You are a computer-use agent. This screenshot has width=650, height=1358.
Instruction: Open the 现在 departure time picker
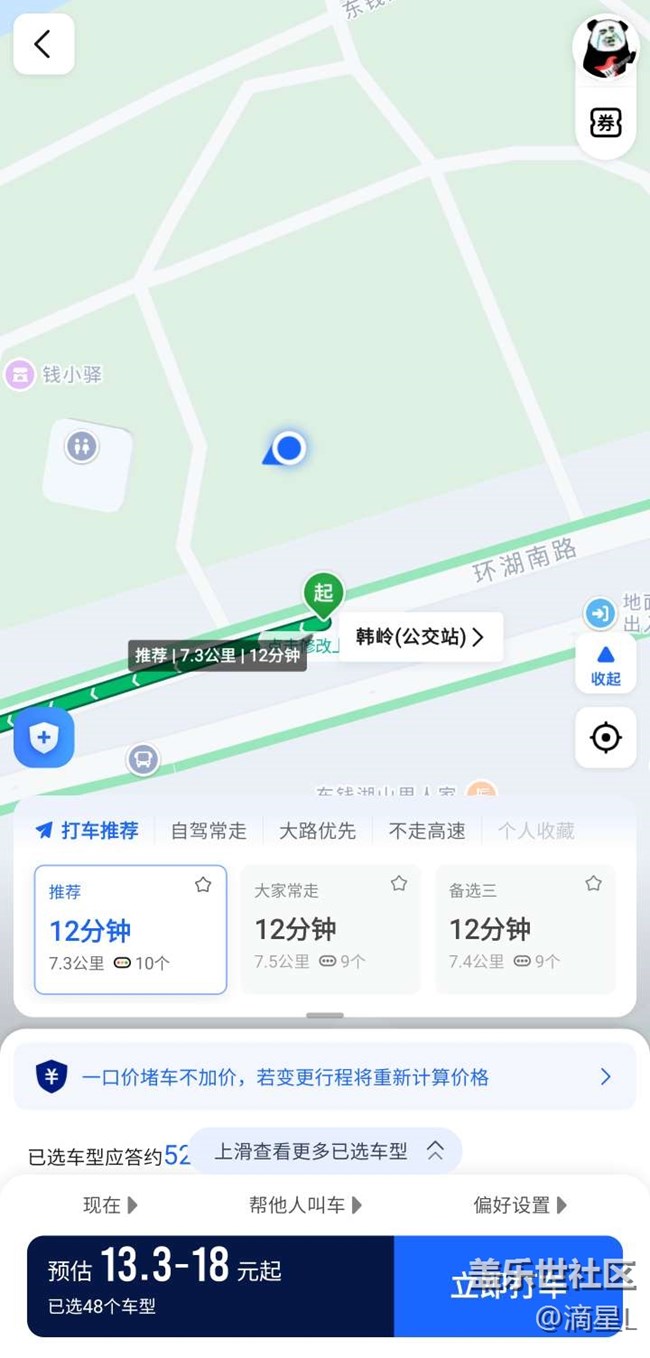pyautogui.click(x=111, y=1205)
